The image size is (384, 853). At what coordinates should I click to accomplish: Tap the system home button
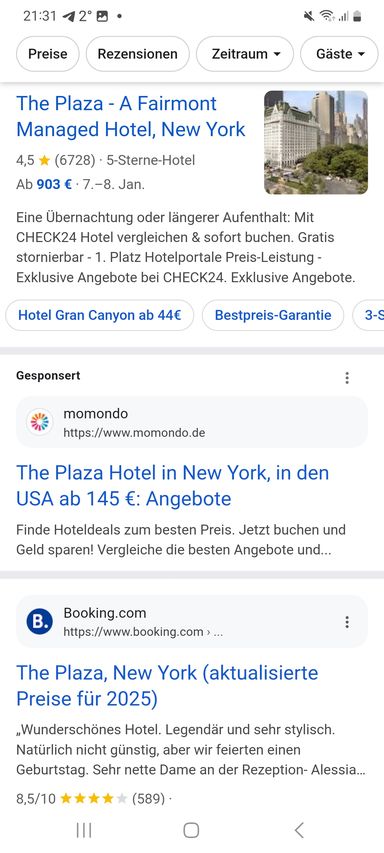coord(191,830)
